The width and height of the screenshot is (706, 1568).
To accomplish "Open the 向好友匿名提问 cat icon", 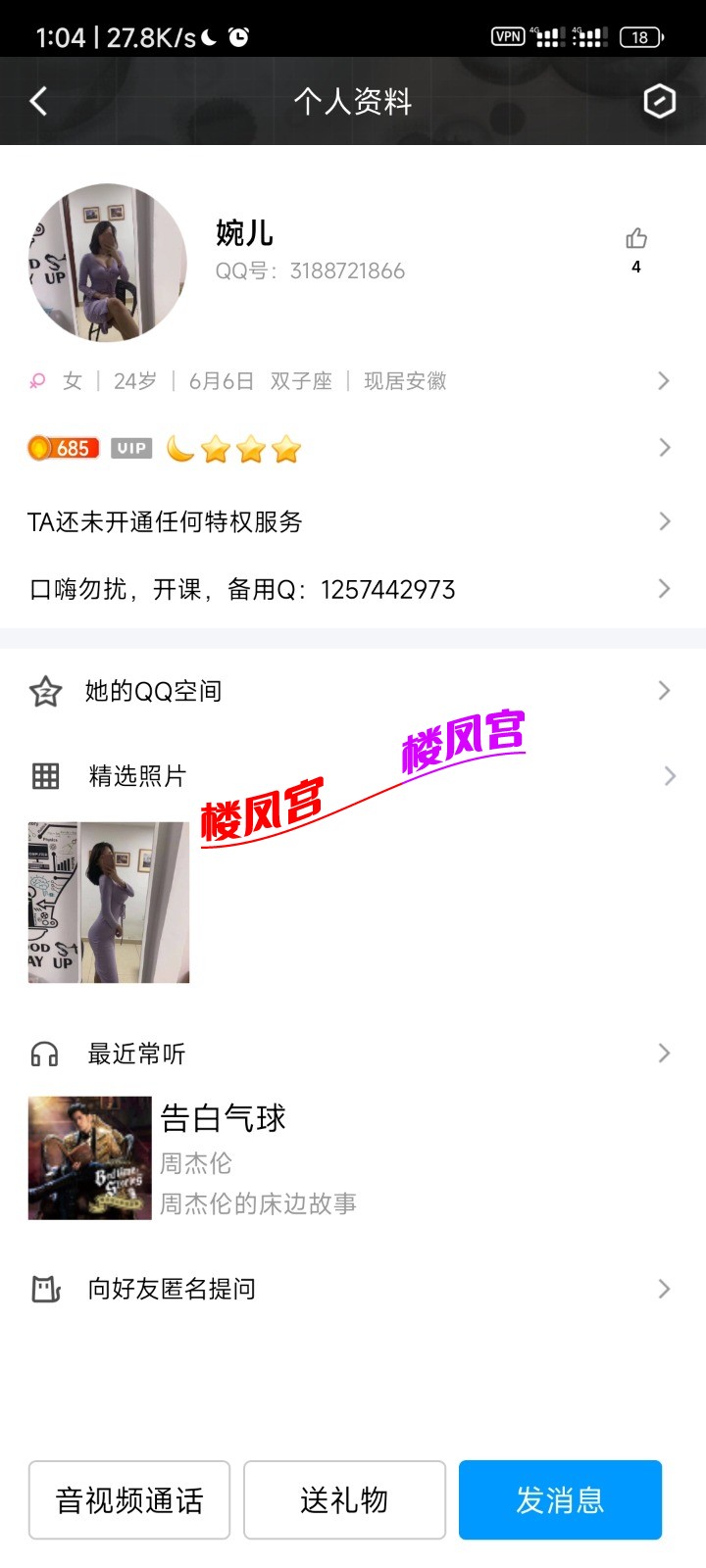I will 42,1289.
